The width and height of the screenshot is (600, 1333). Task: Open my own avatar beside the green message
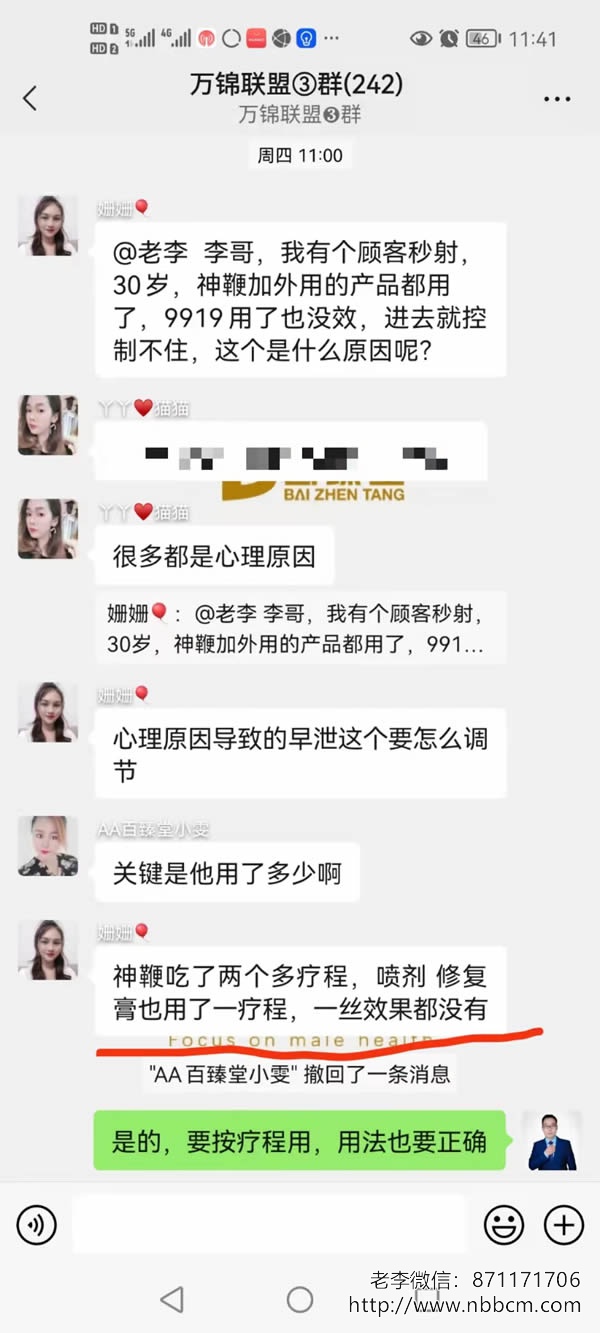[552, 1140]
